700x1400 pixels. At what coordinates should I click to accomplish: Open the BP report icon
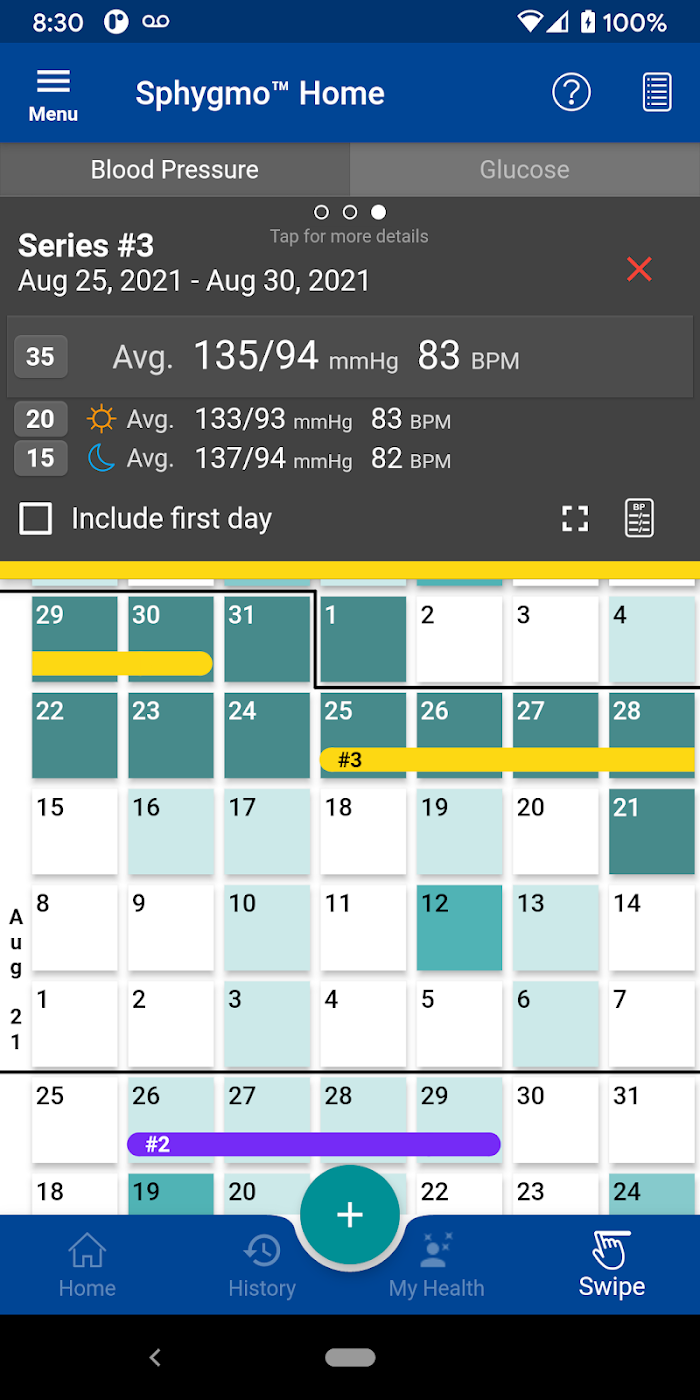click(x=640, y=518)
